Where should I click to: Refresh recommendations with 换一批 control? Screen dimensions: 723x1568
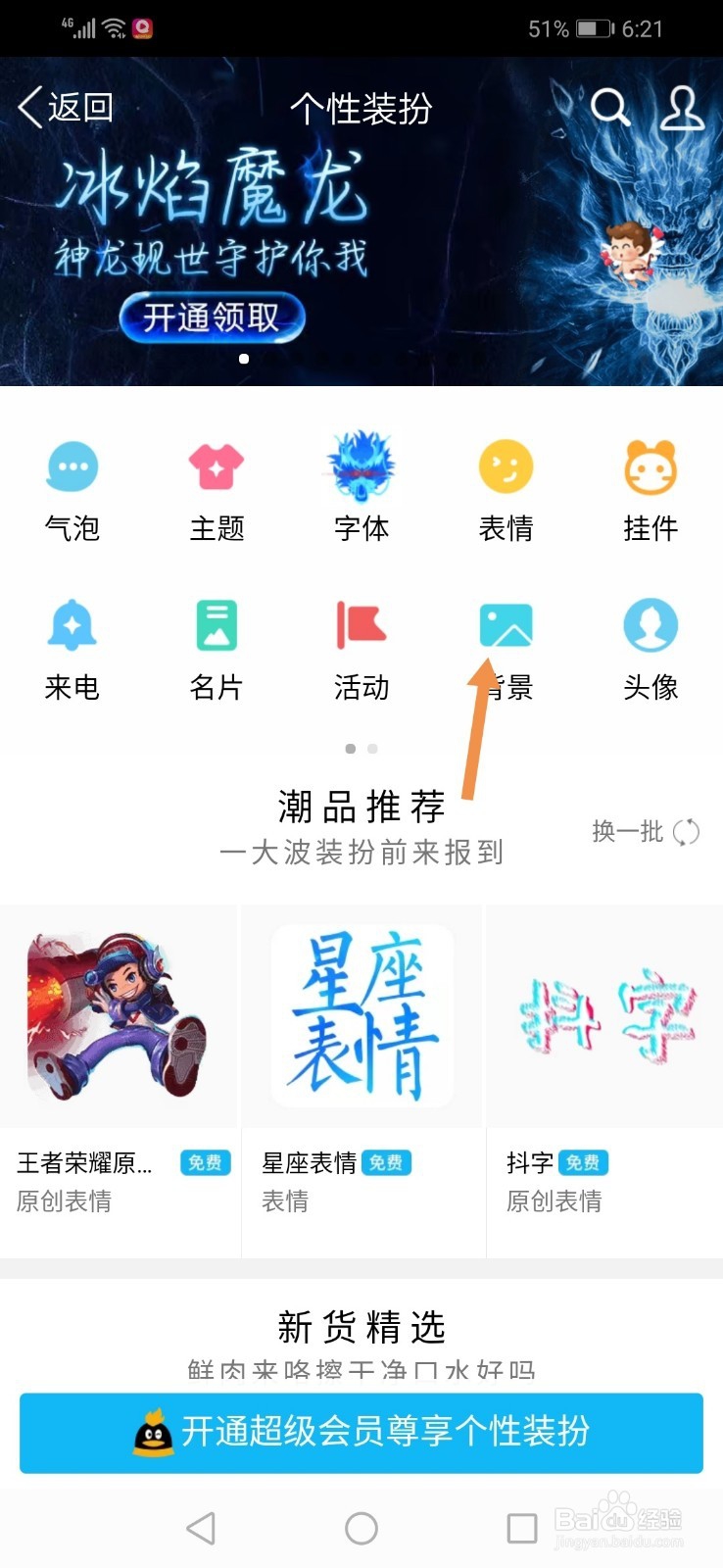click(x=645, y=830)
